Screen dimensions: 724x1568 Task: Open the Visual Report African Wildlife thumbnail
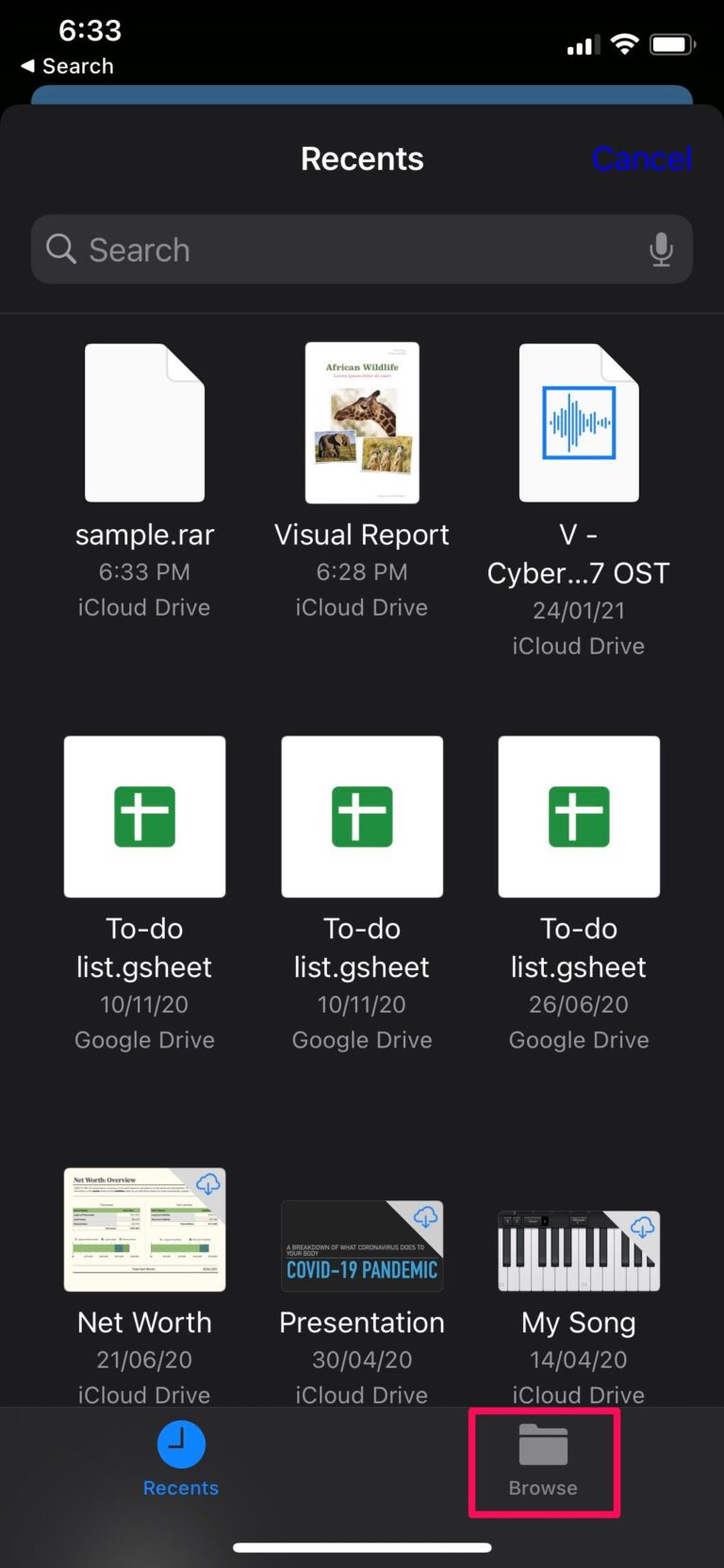pos(362,421)
